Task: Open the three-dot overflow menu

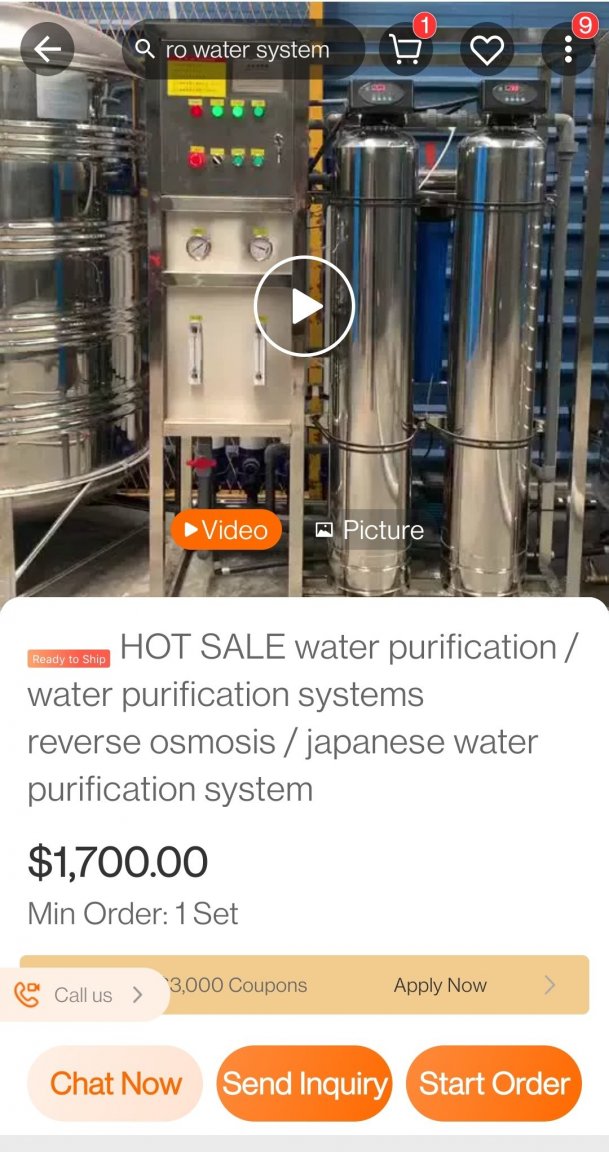Action: (x=567, y=49)
